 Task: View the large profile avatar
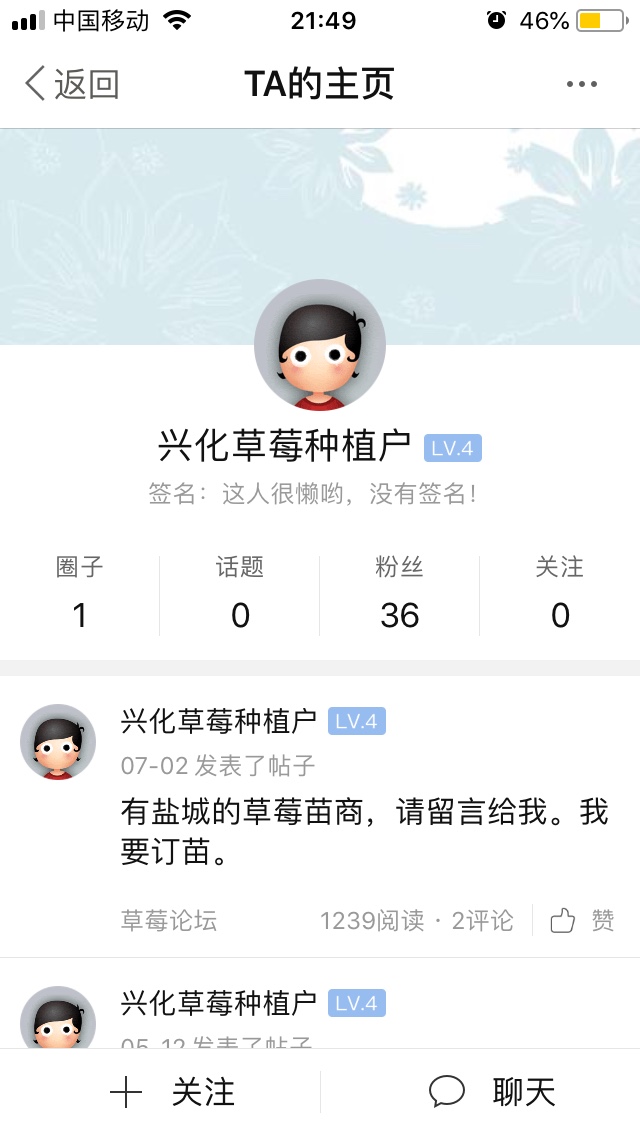320,344
